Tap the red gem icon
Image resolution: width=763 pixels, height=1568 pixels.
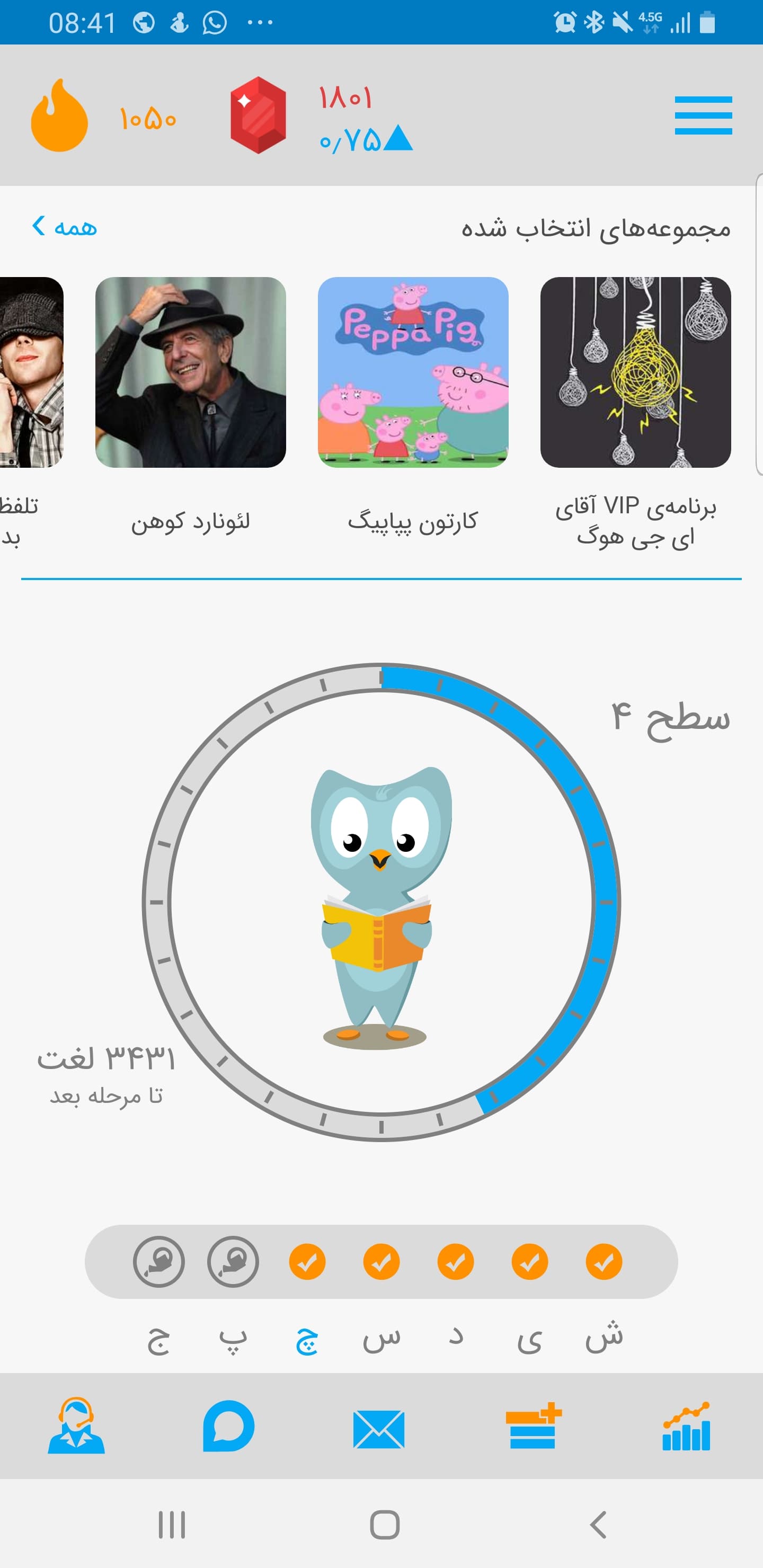[258, 115]
